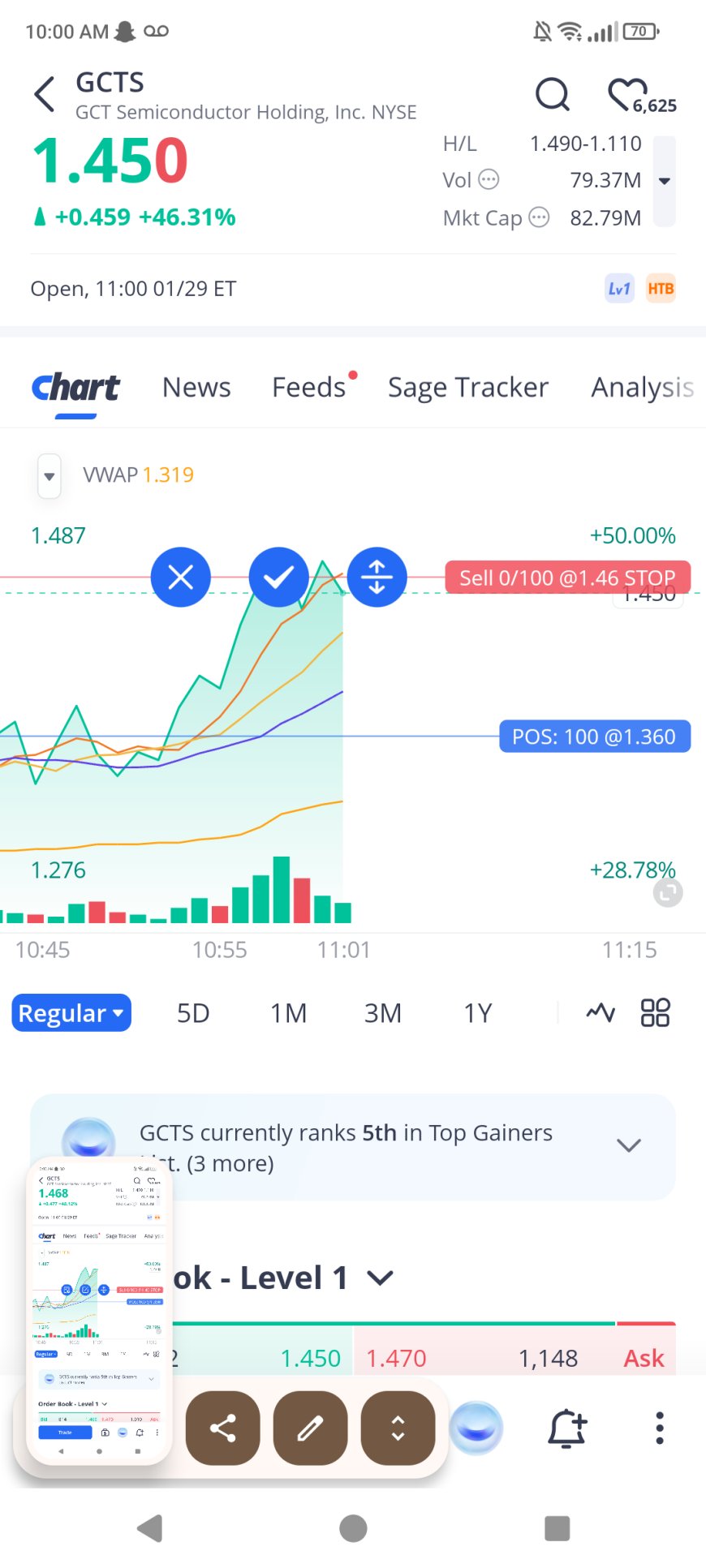Add GCTS to watchlist with heart
Viewport: 706px width, 1568px height.
click(x=628, y=95)
